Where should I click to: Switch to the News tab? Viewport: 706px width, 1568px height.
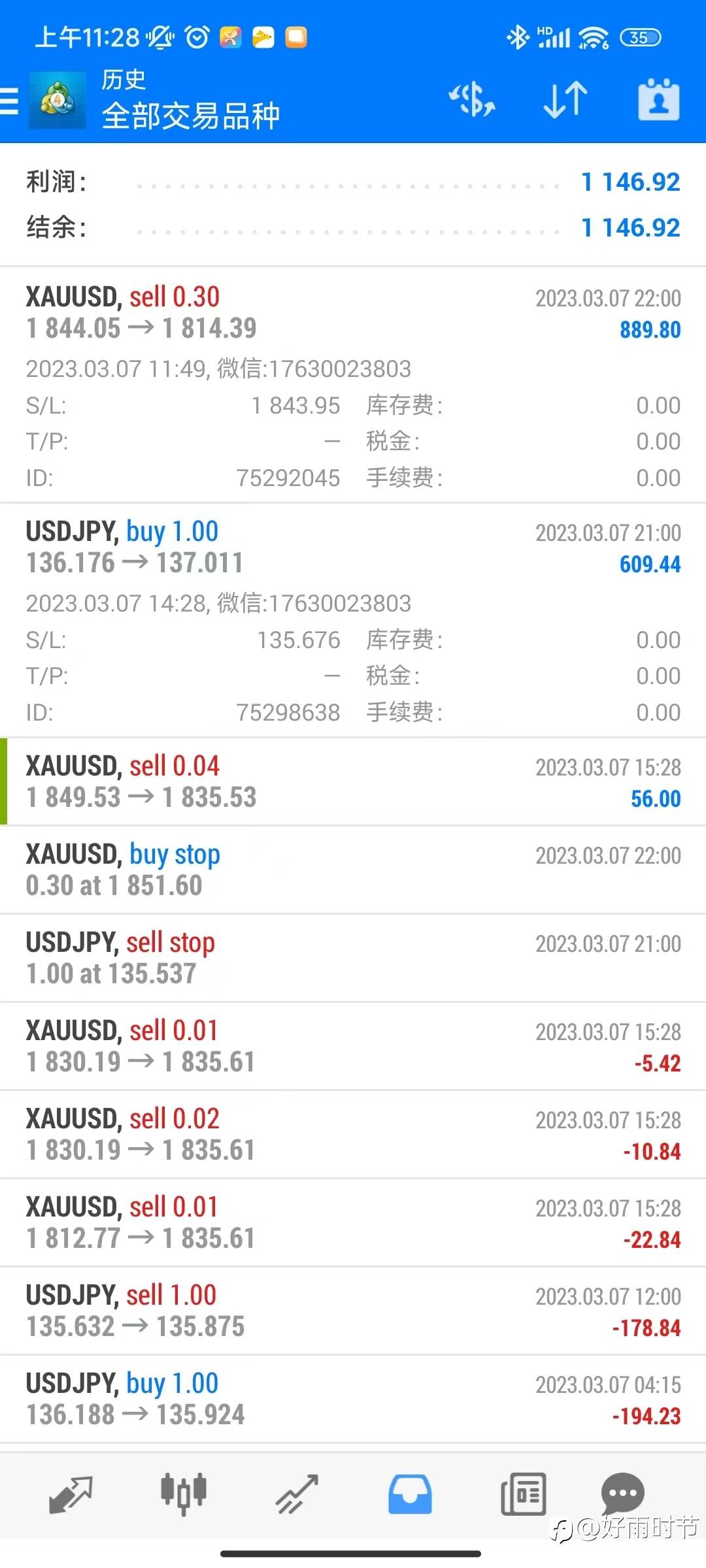(x=523, y=1495)
